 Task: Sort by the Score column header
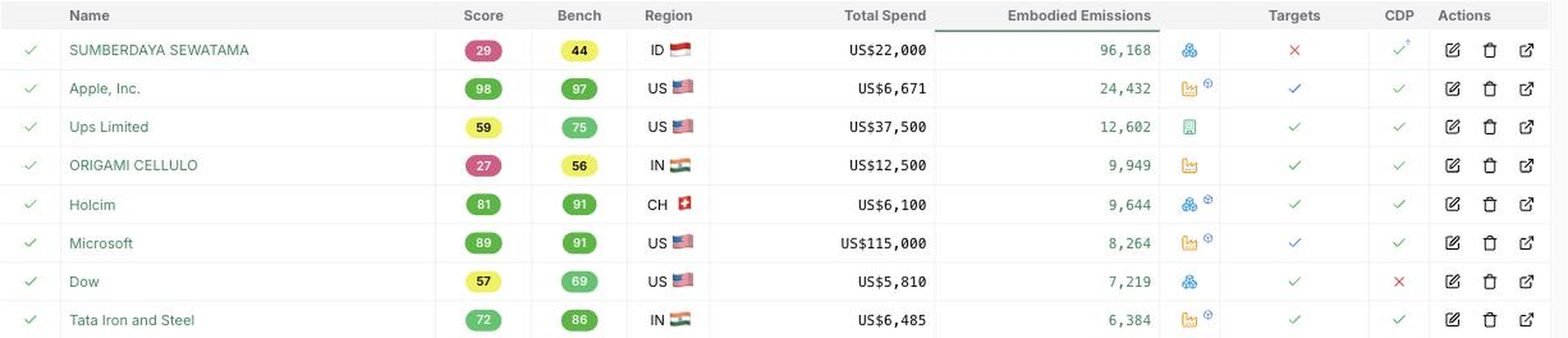[483, 15]
